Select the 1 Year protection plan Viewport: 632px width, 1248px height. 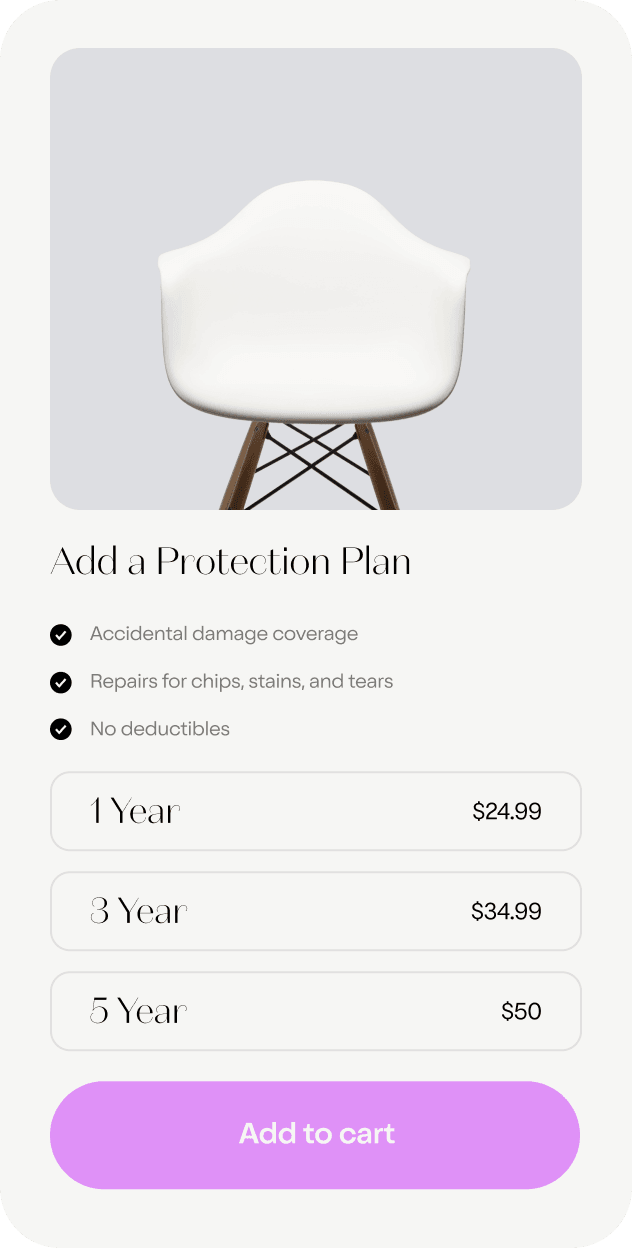(315, 811)
